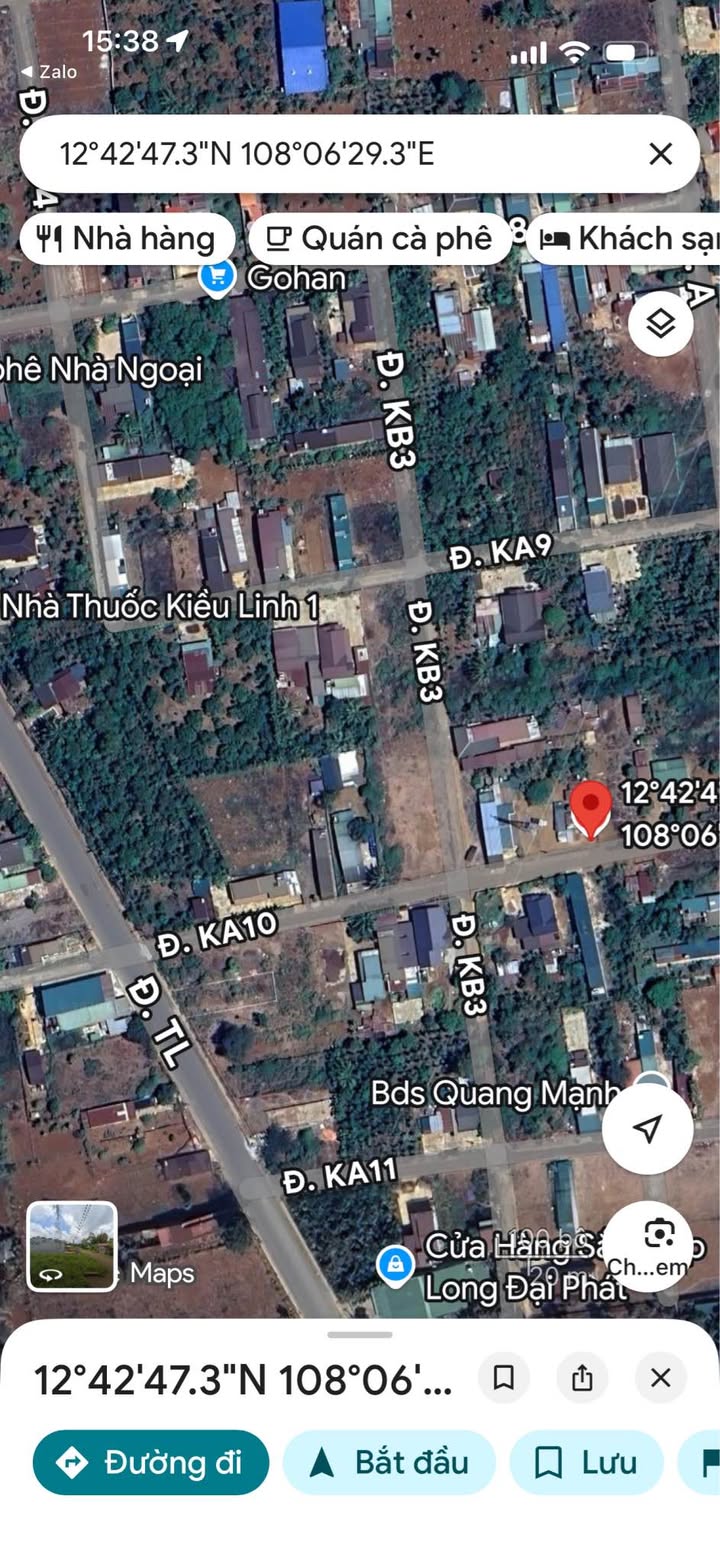
Task: Start navigation with Bắt đầu
Action: coord(389,1462)
